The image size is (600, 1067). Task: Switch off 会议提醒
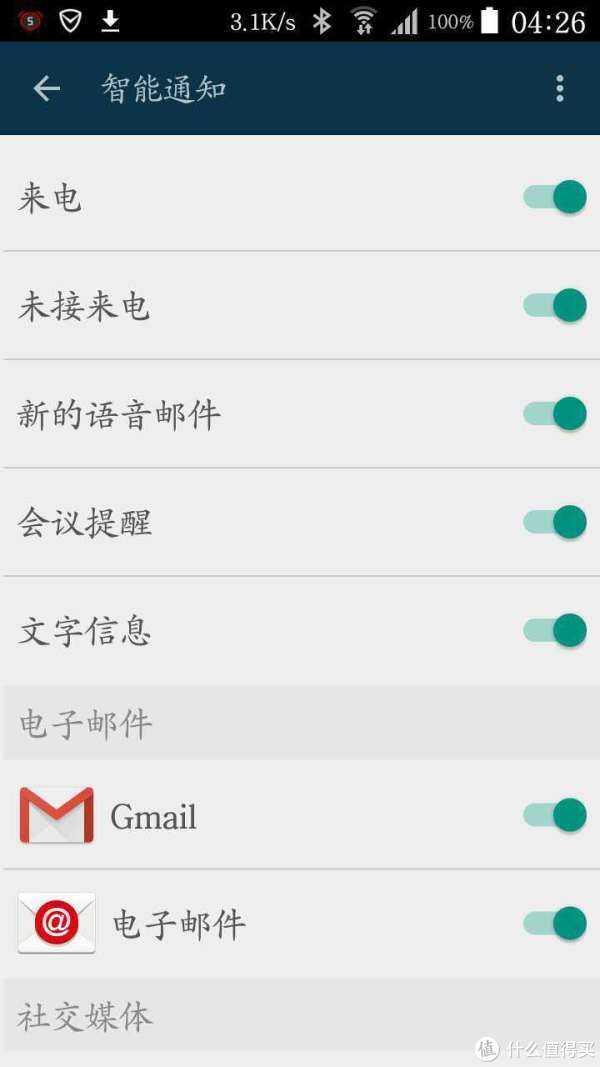tap(555, 522)
